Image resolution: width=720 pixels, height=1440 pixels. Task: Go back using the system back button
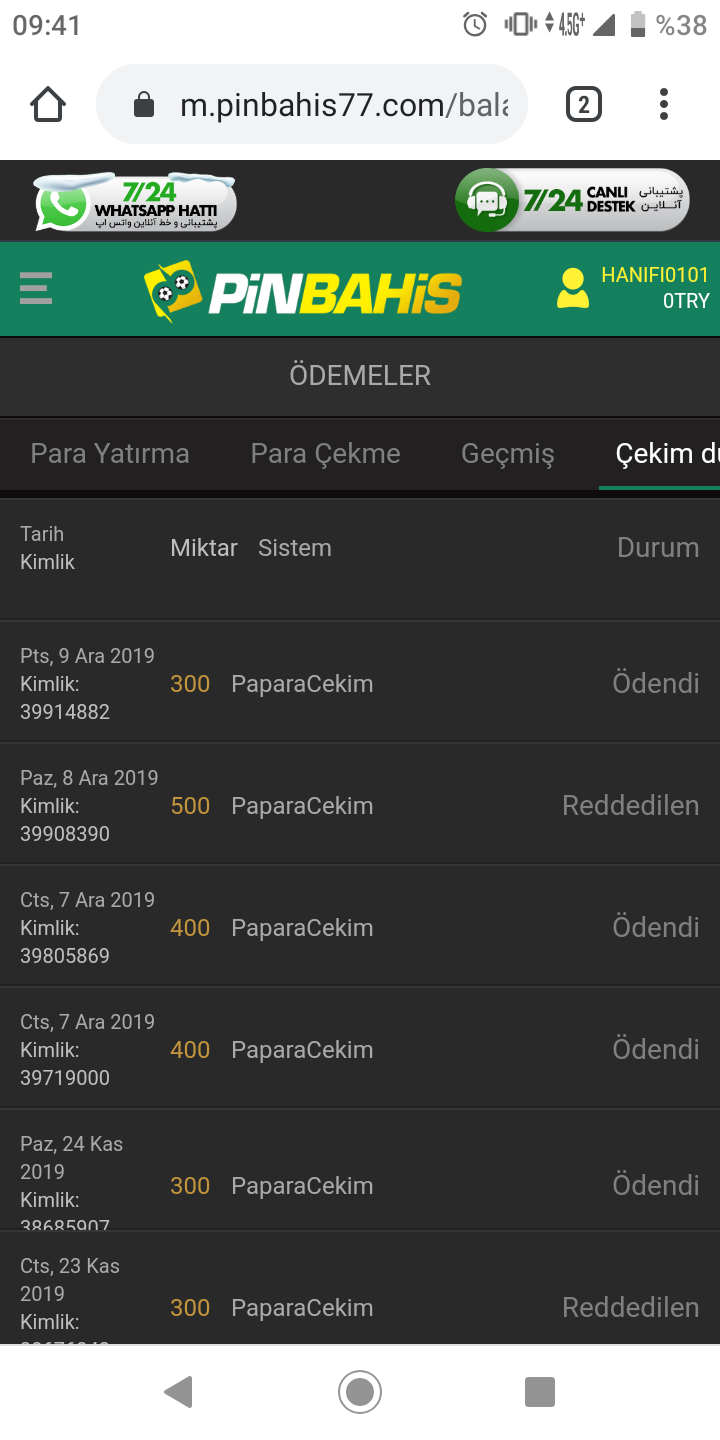click(178, 1392)
